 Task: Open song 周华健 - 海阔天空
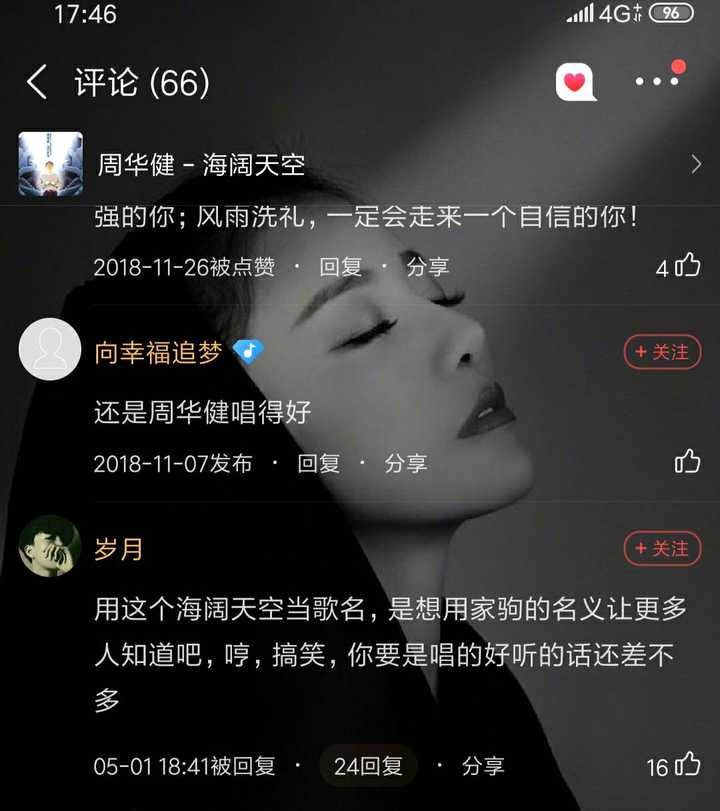(360, 164)
